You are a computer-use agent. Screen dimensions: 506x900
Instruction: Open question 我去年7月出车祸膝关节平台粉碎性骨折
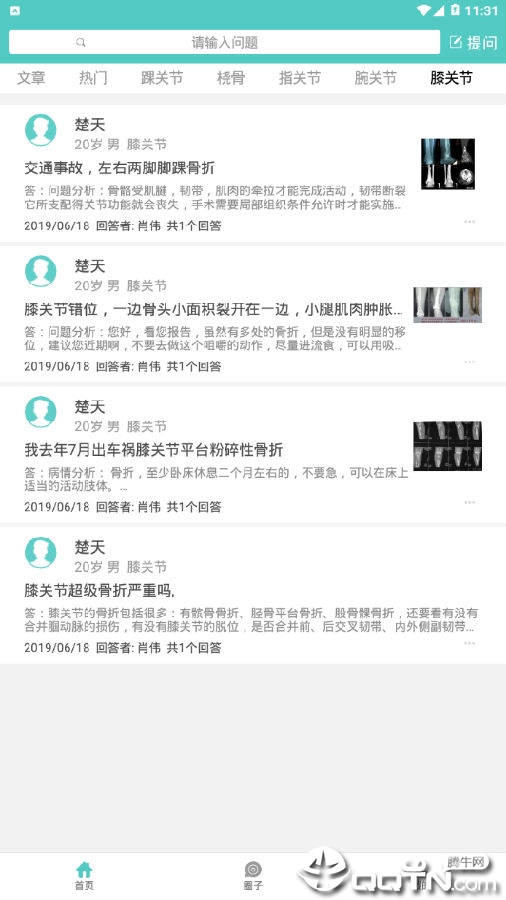(154, 450)
